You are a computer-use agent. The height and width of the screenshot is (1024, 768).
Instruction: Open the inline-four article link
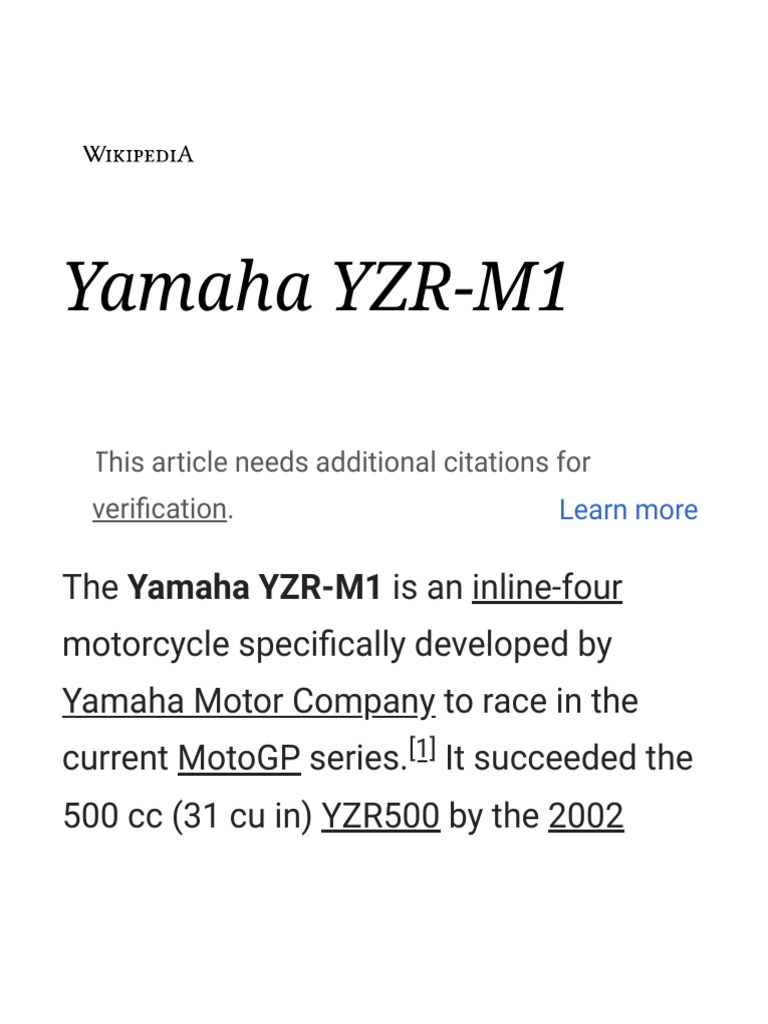coord(547,586)
